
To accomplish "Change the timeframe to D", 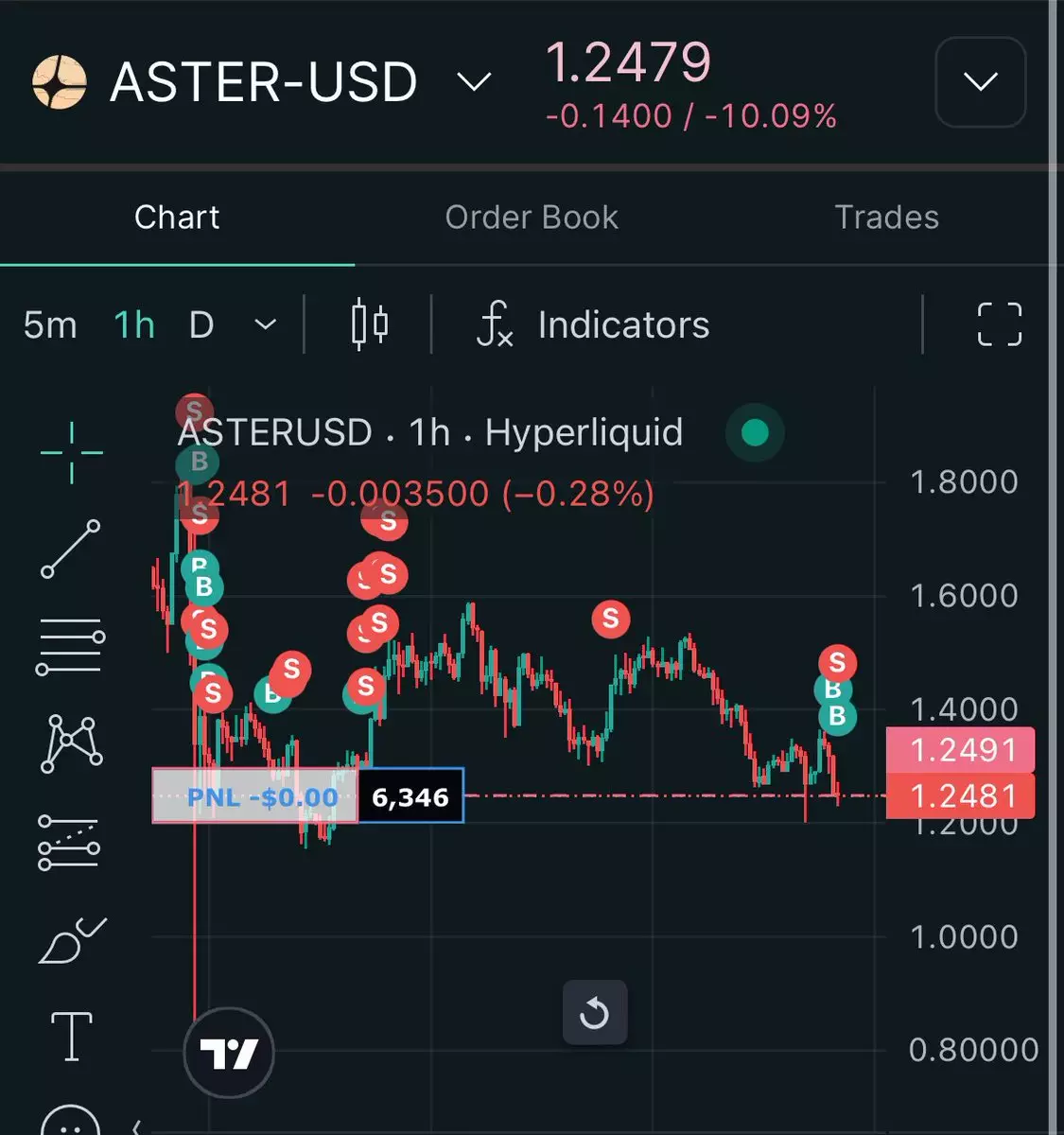I will pyautogui.click(x=201, y=325).
